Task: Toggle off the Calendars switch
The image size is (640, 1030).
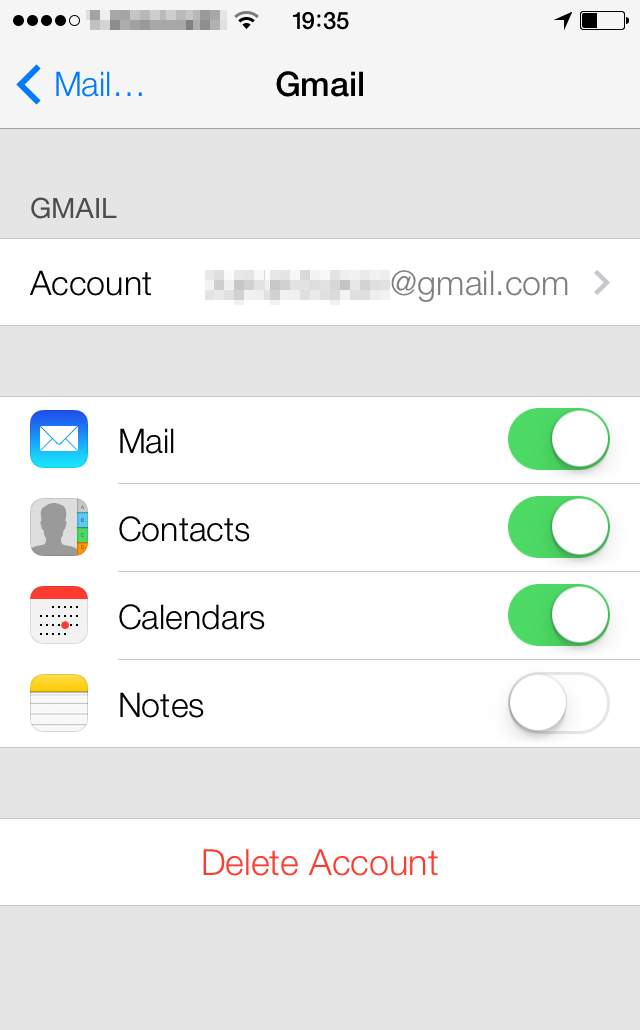Action: (558, 615)
